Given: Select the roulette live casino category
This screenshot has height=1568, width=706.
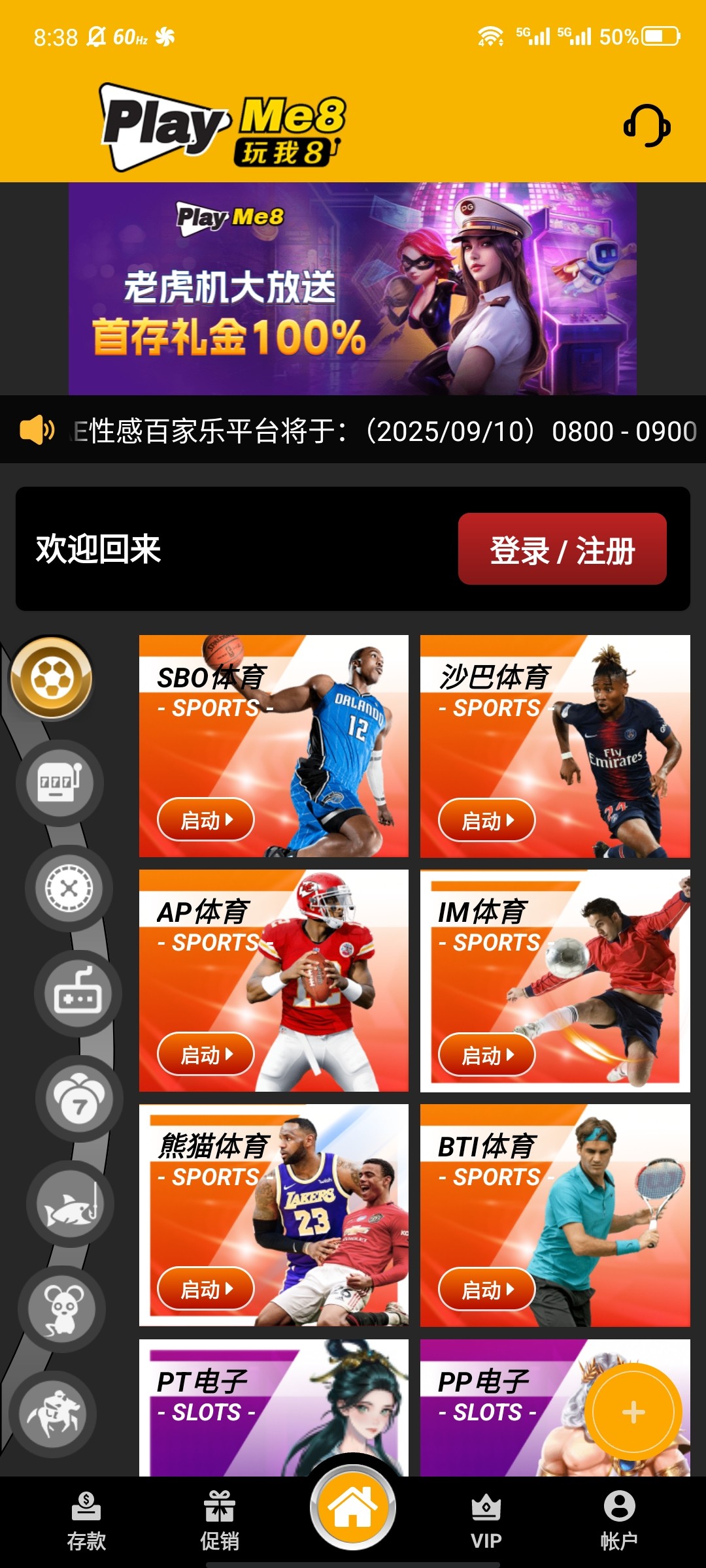Looking at the screenshot, I should tap(69, 888).
